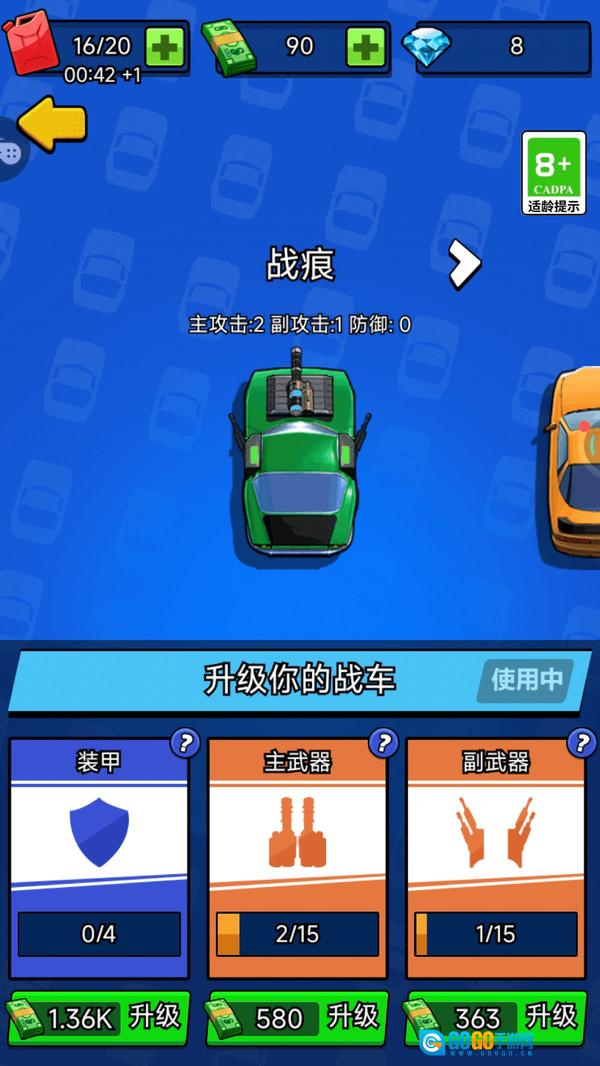Upgrade armor for 1.36K
This screenshot has height=1066, width=600.
98,1017
